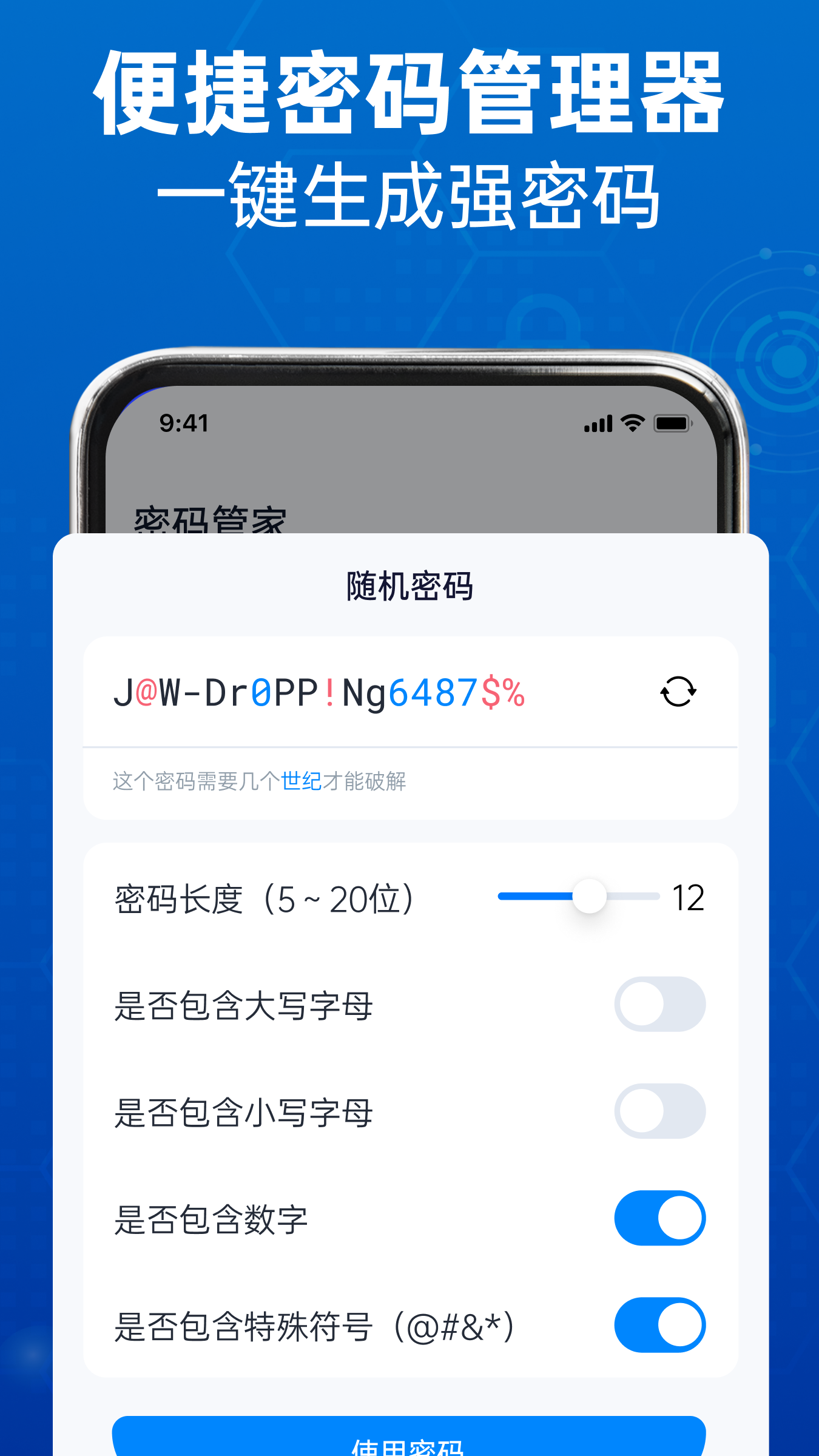The image size is (819, 1456).
Task: Open the 世纪 link in the hint text
Action: pyautogui.click(x=302, y=783)
